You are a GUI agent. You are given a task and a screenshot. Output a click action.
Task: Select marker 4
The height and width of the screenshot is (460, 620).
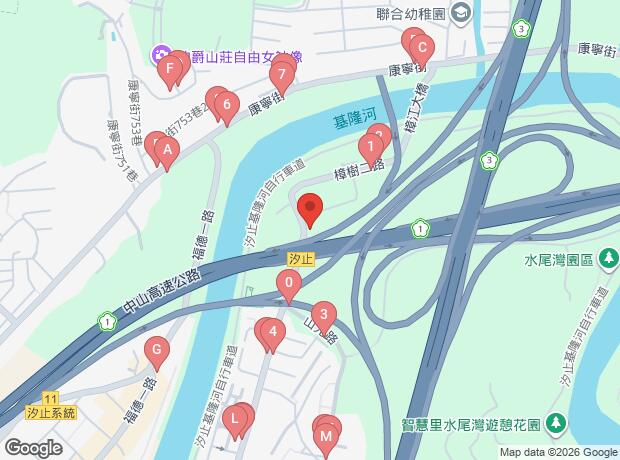pyautogui.click(x=272, y=333)
